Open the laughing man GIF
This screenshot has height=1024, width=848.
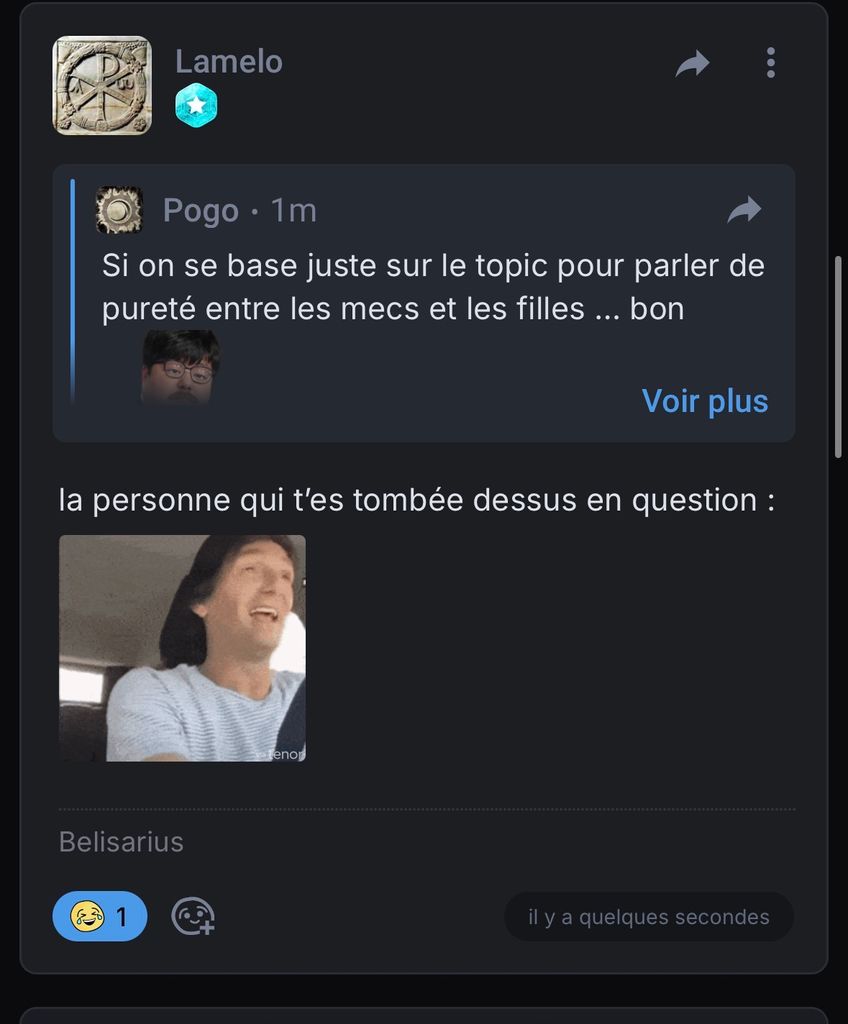pos(182,648)
